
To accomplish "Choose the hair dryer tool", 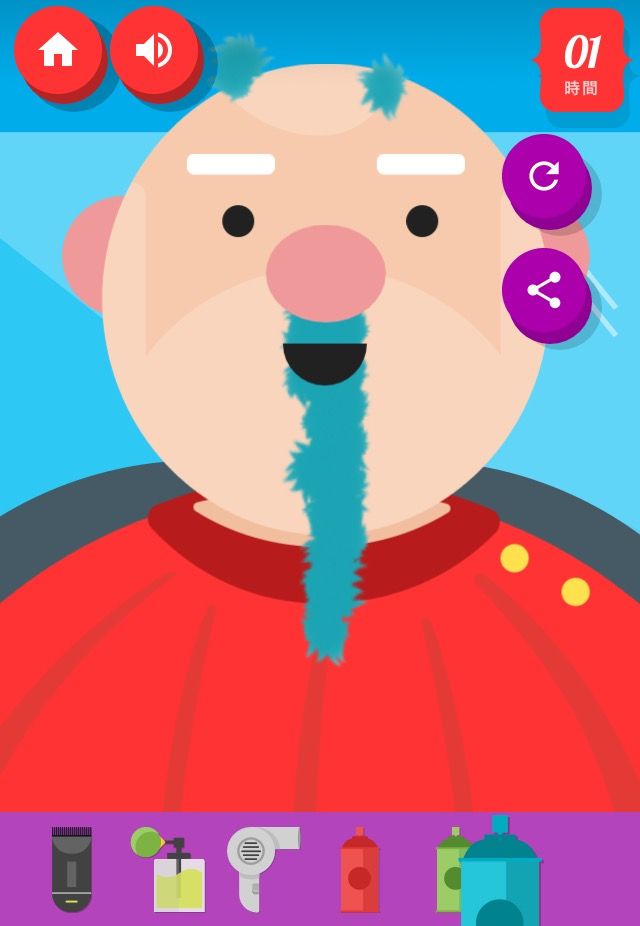I will (258, 865).
